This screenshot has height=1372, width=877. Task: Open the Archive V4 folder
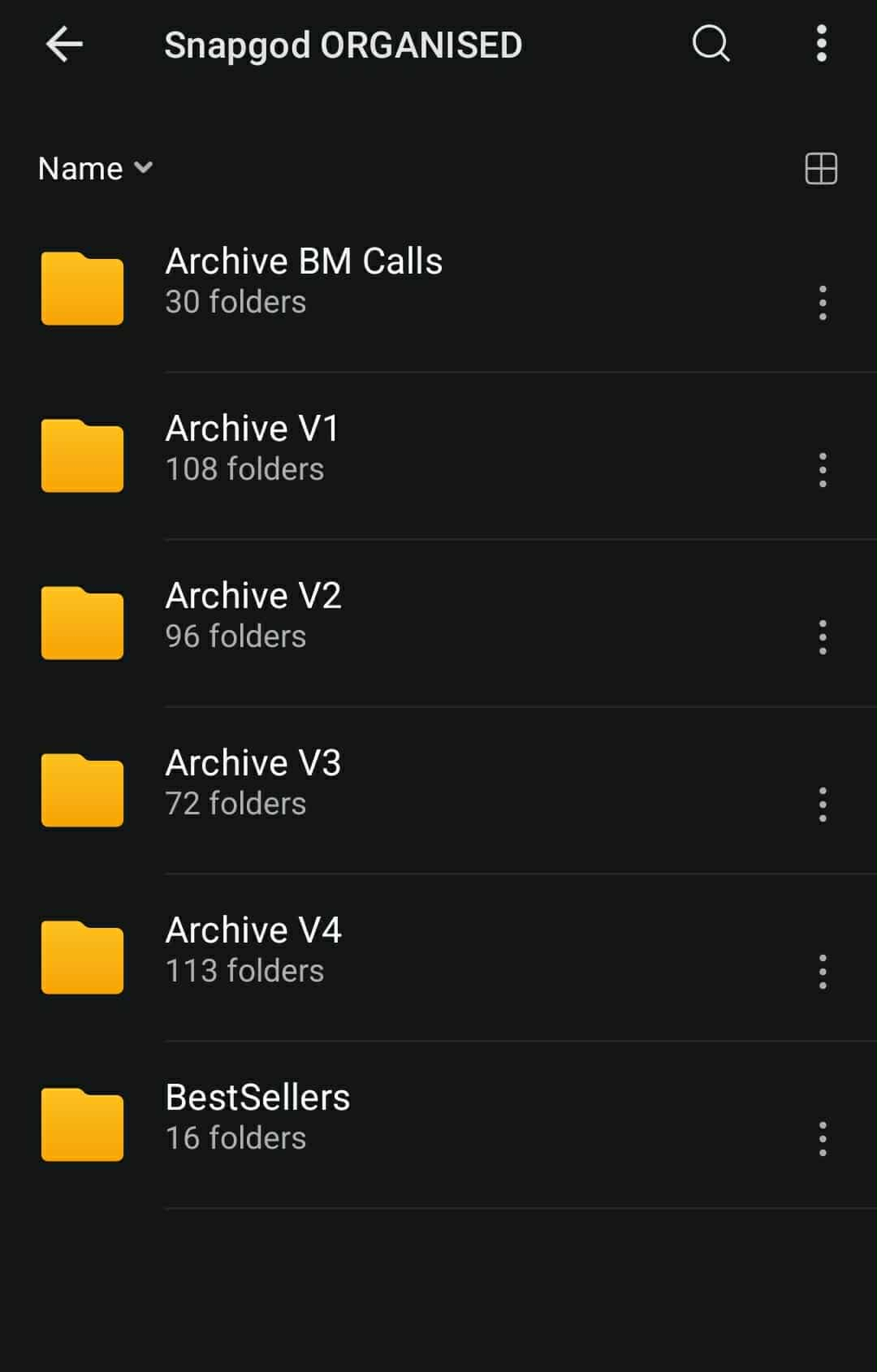pyautogui.click(x=253, y=950)
